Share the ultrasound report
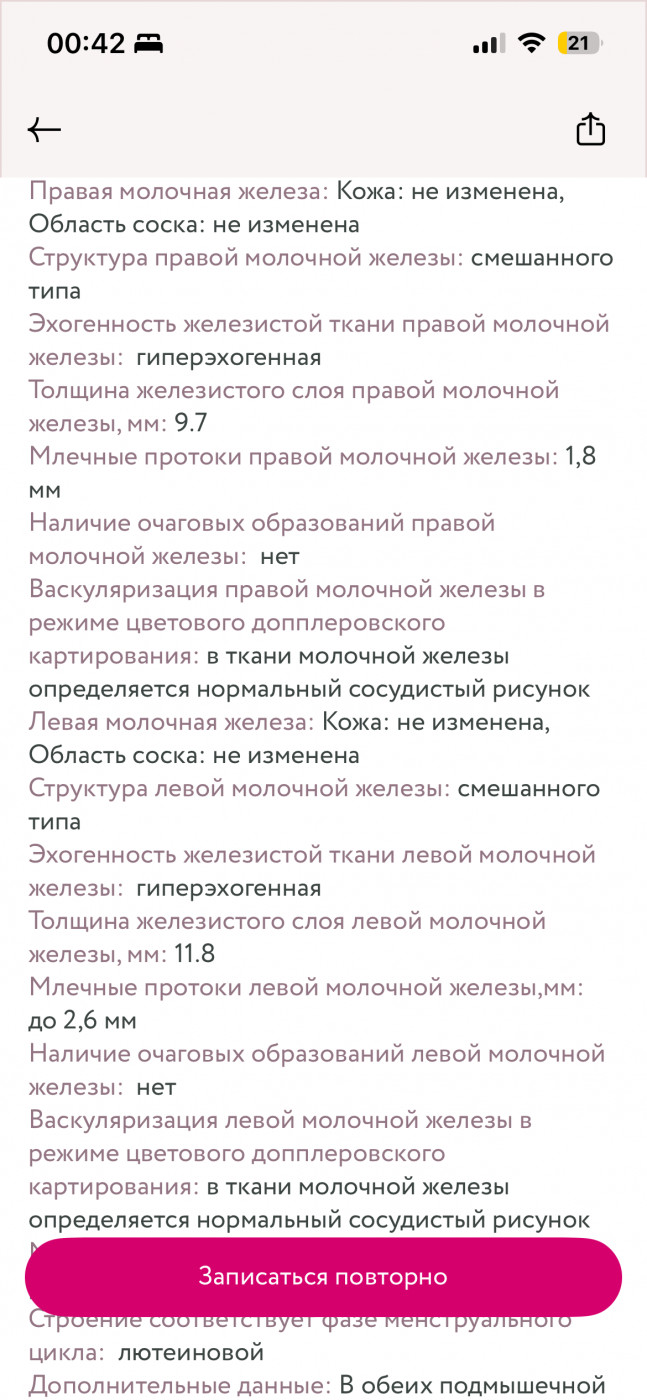 point(590,129)
